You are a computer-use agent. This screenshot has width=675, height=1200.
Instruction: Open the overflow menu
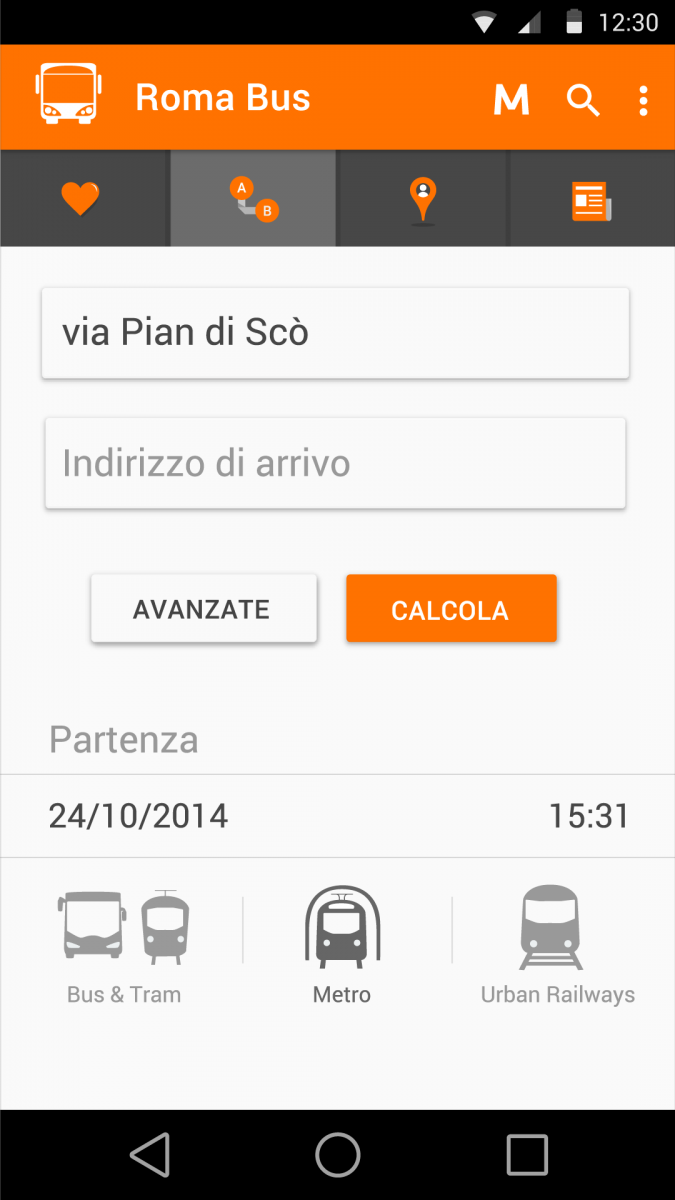click(x=643, y=100)
